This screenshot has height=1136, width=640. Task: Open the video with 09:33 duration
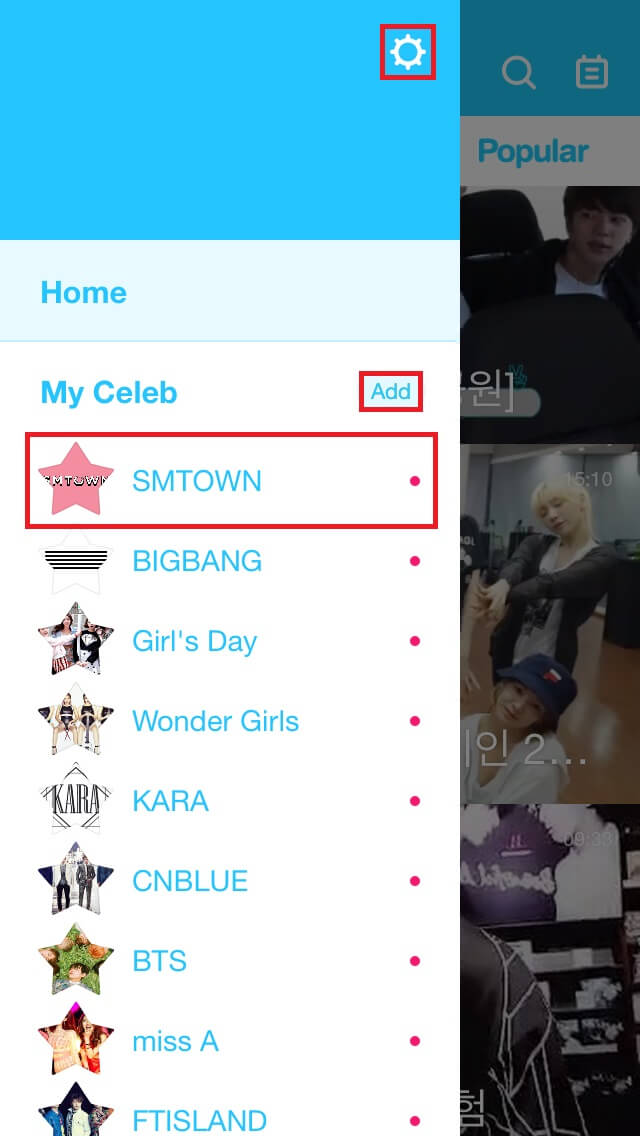pos(550,960)
